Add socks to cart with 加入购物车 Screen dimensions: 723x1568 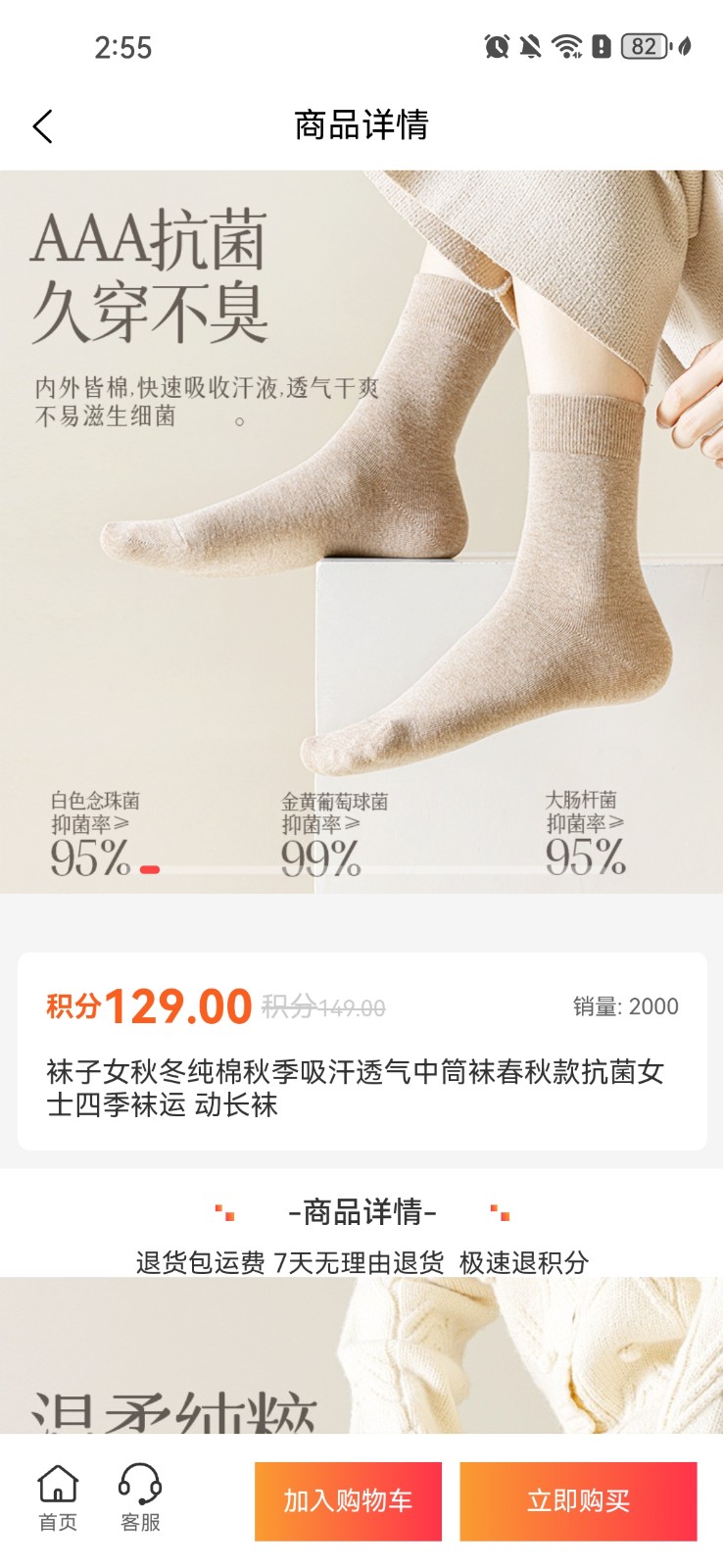(x=348, y=1500)
